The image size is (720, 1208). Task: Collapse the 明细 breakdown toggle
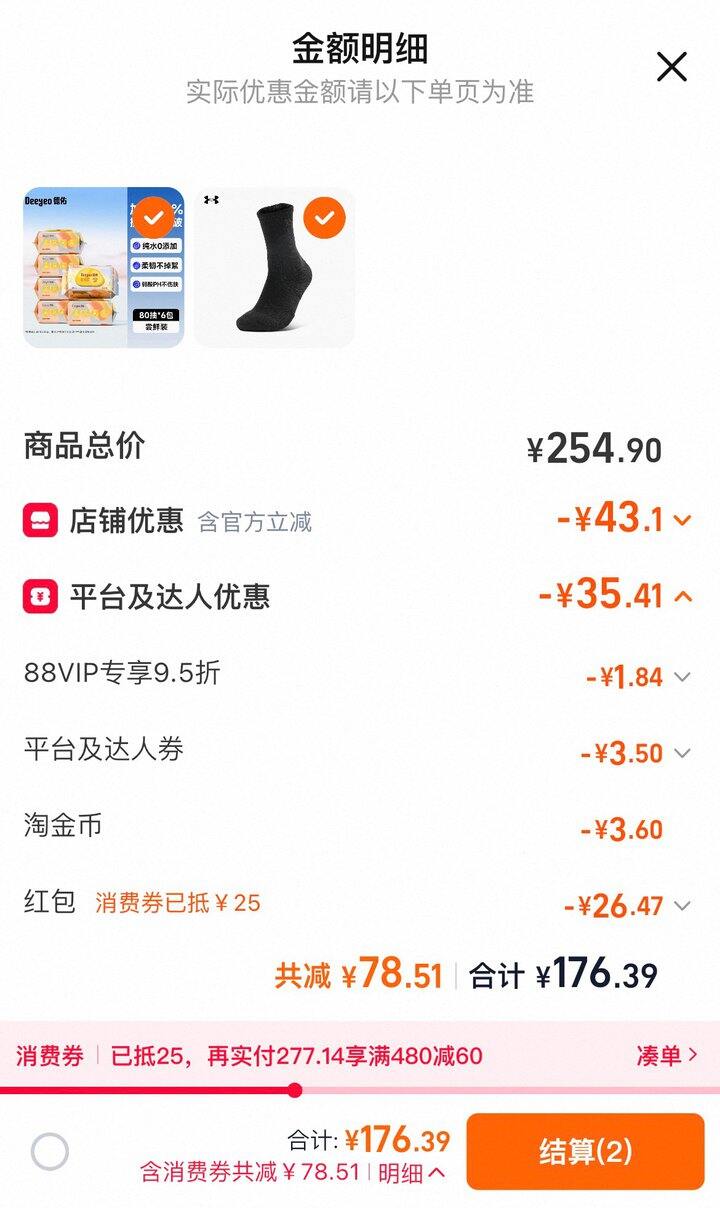pyautogui.click(x=412, y=1173)
